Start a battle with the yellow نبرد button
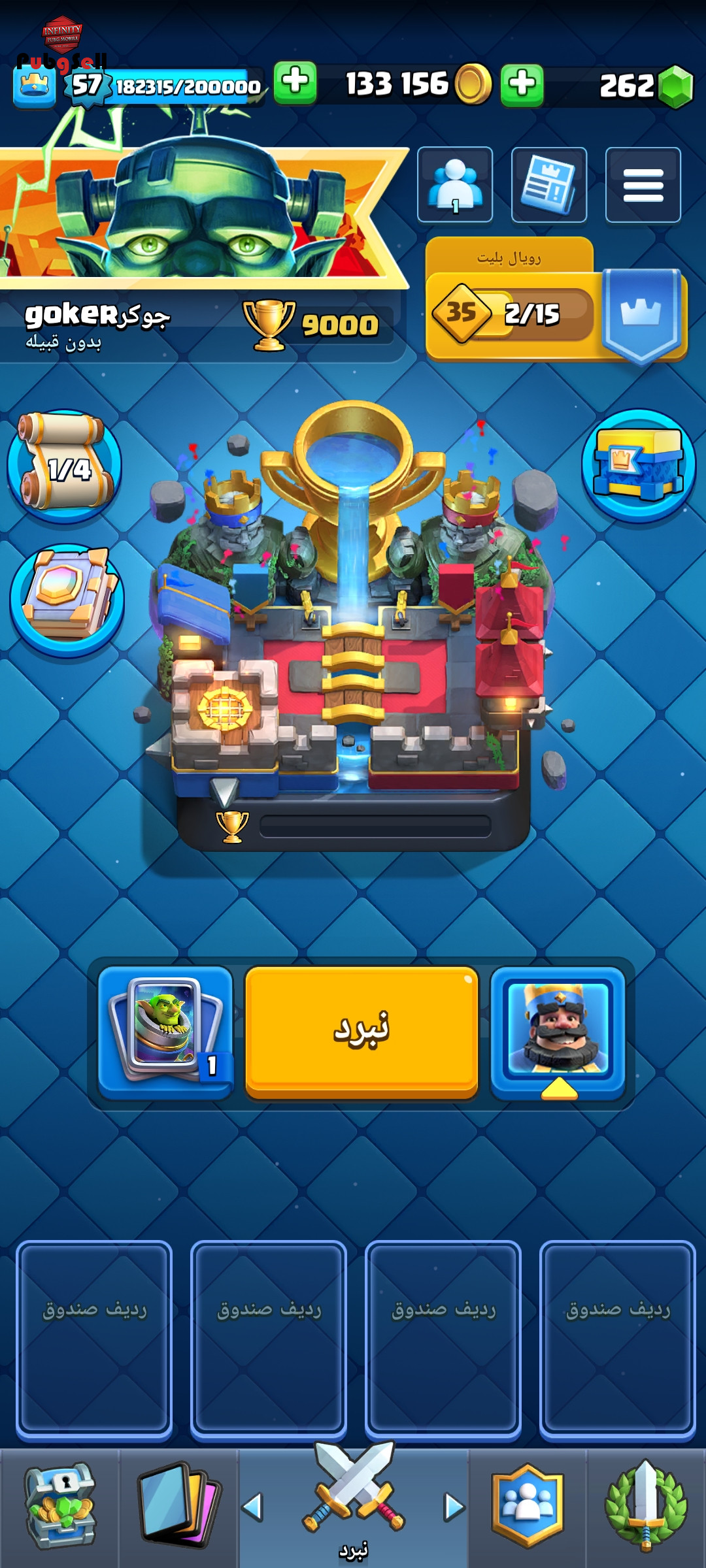The height and width of the screenshot is (1568, 706). pyautogui.click(x=361, y=1032)
